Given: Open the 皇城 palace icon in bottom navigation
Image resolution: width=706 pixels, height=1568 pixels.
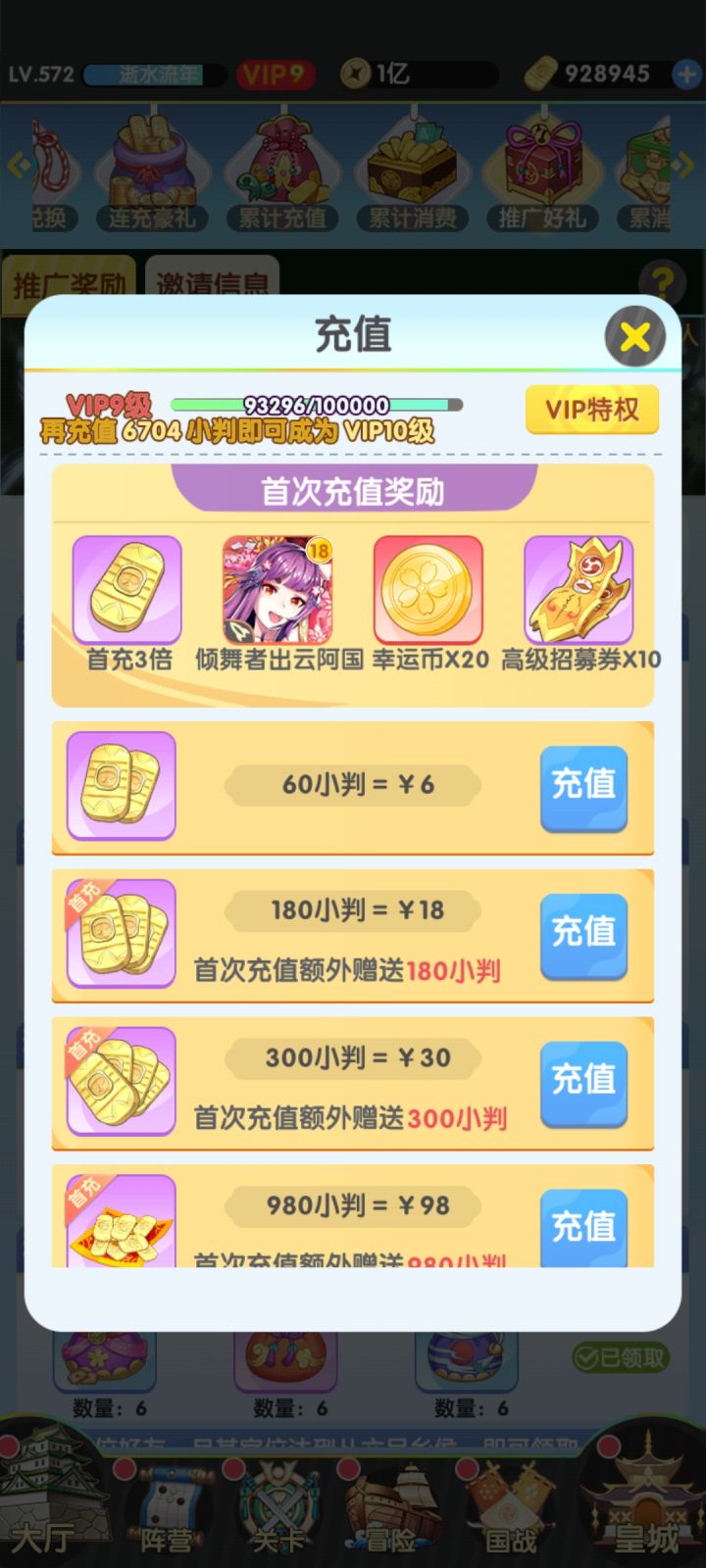Looking at the screenshot, I should tap(647, 1499).
